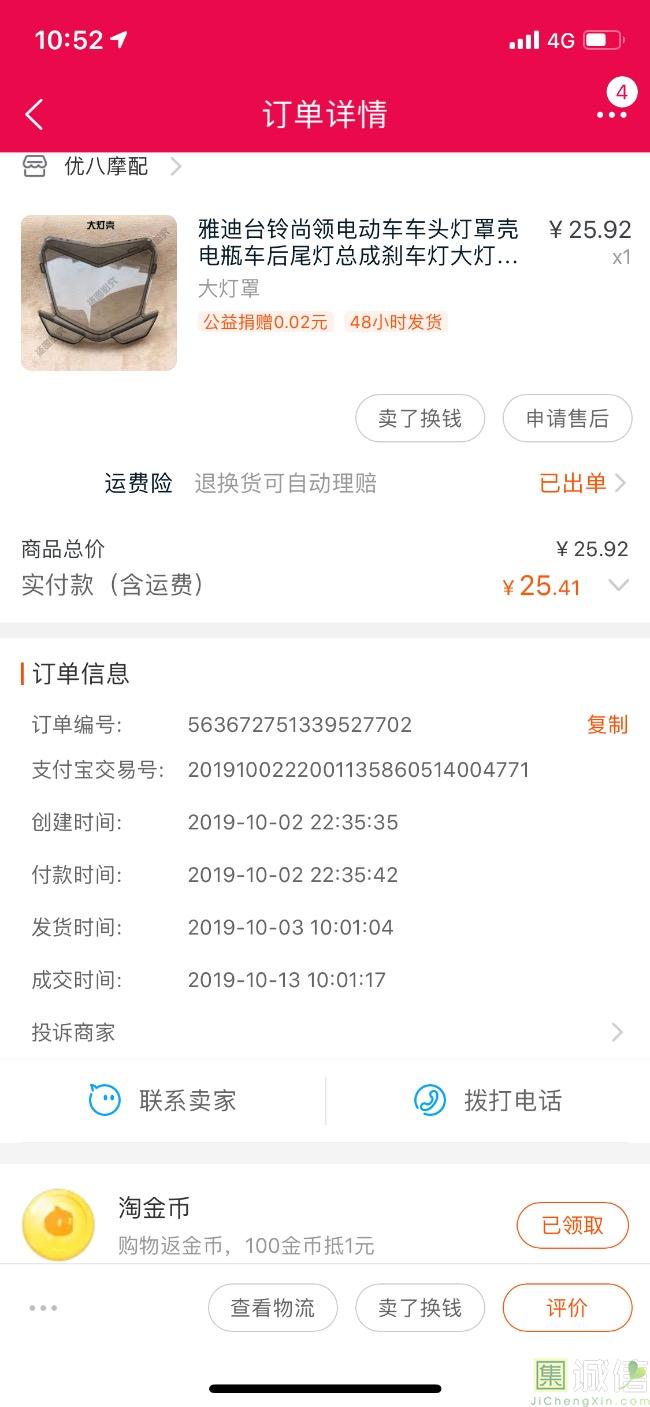Tap the 已领取 button for 淘金币

click(572, 1225)
